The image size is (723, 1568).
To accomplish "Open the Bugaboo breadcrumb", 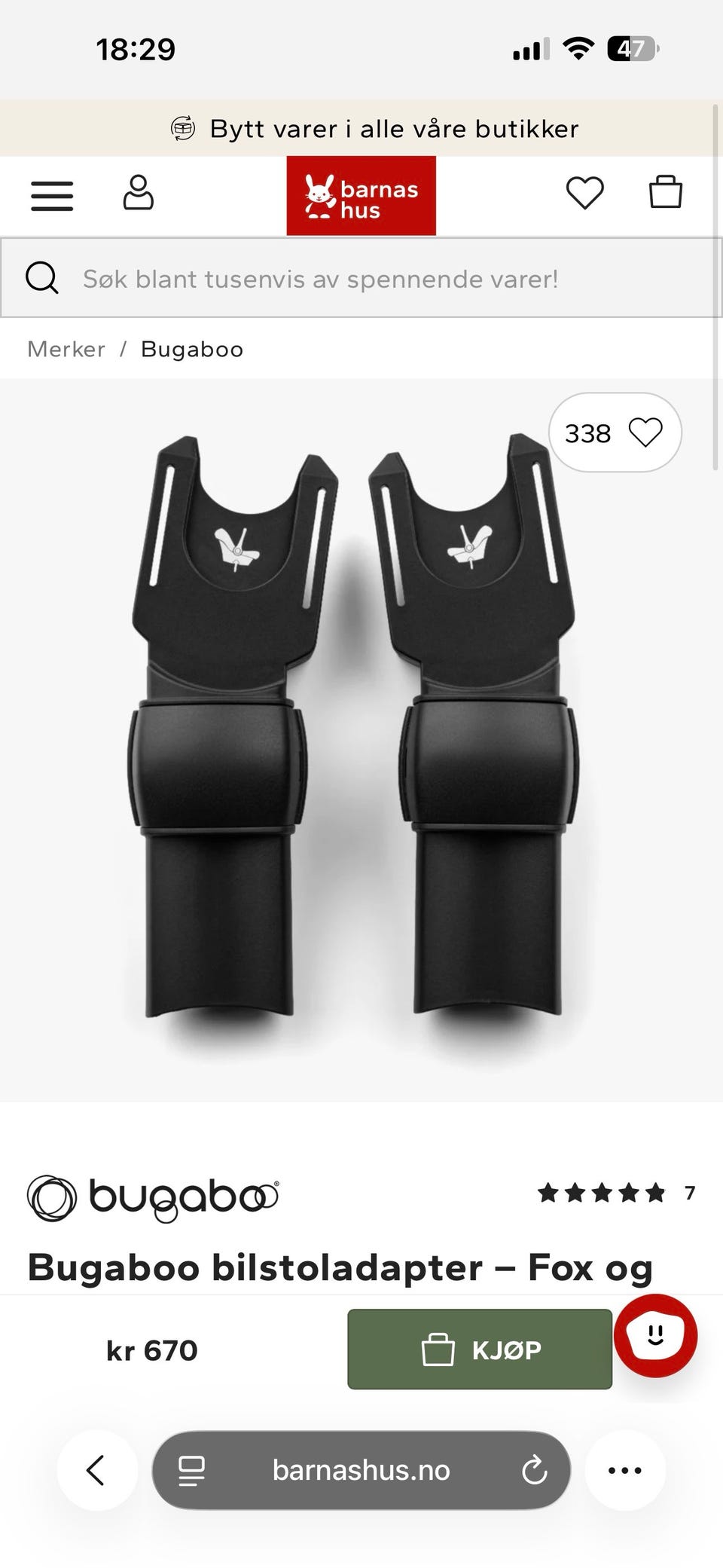I will [192, 349].
